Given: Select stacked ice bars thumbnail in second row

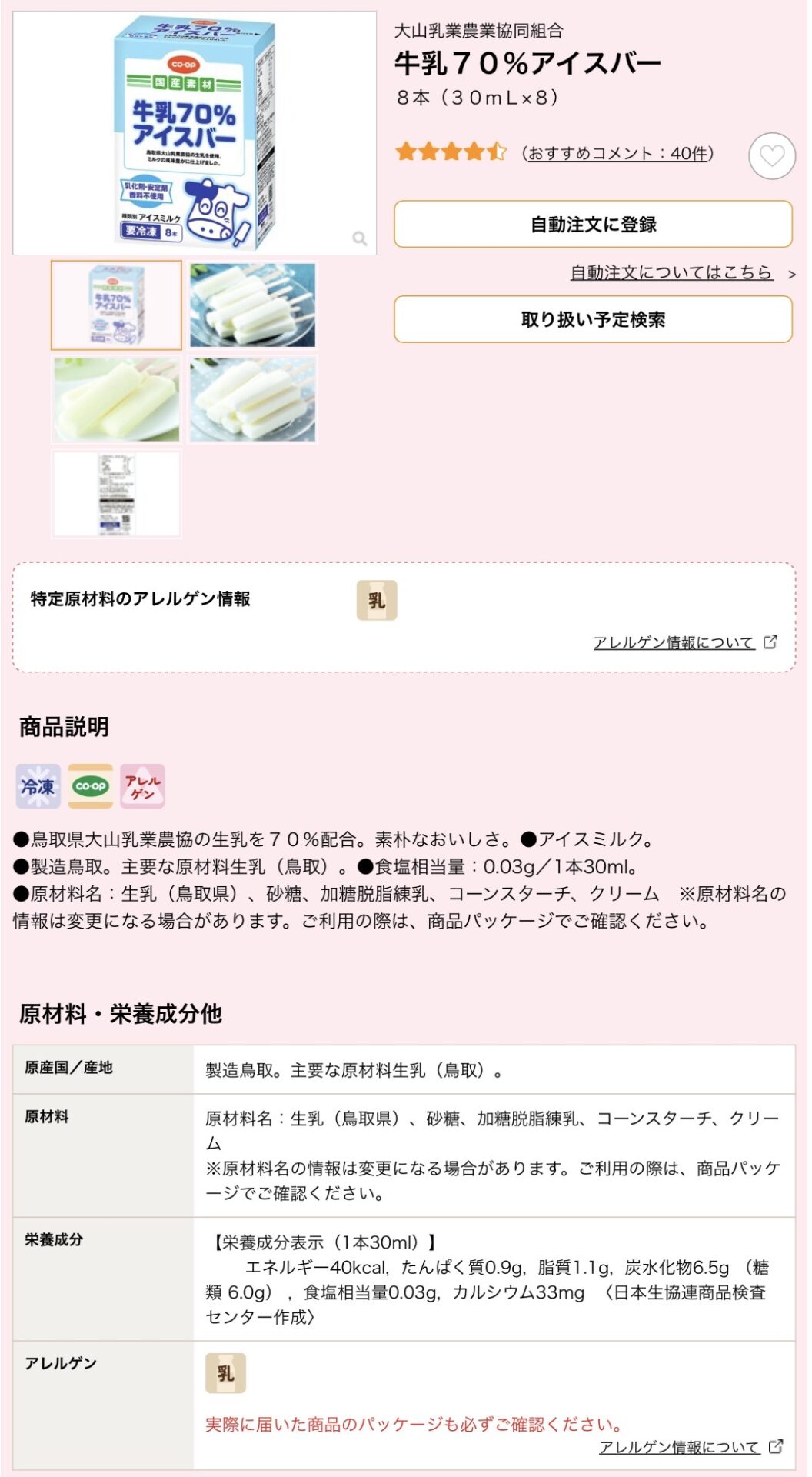Looking at the screenshot, I should [253, 399].
